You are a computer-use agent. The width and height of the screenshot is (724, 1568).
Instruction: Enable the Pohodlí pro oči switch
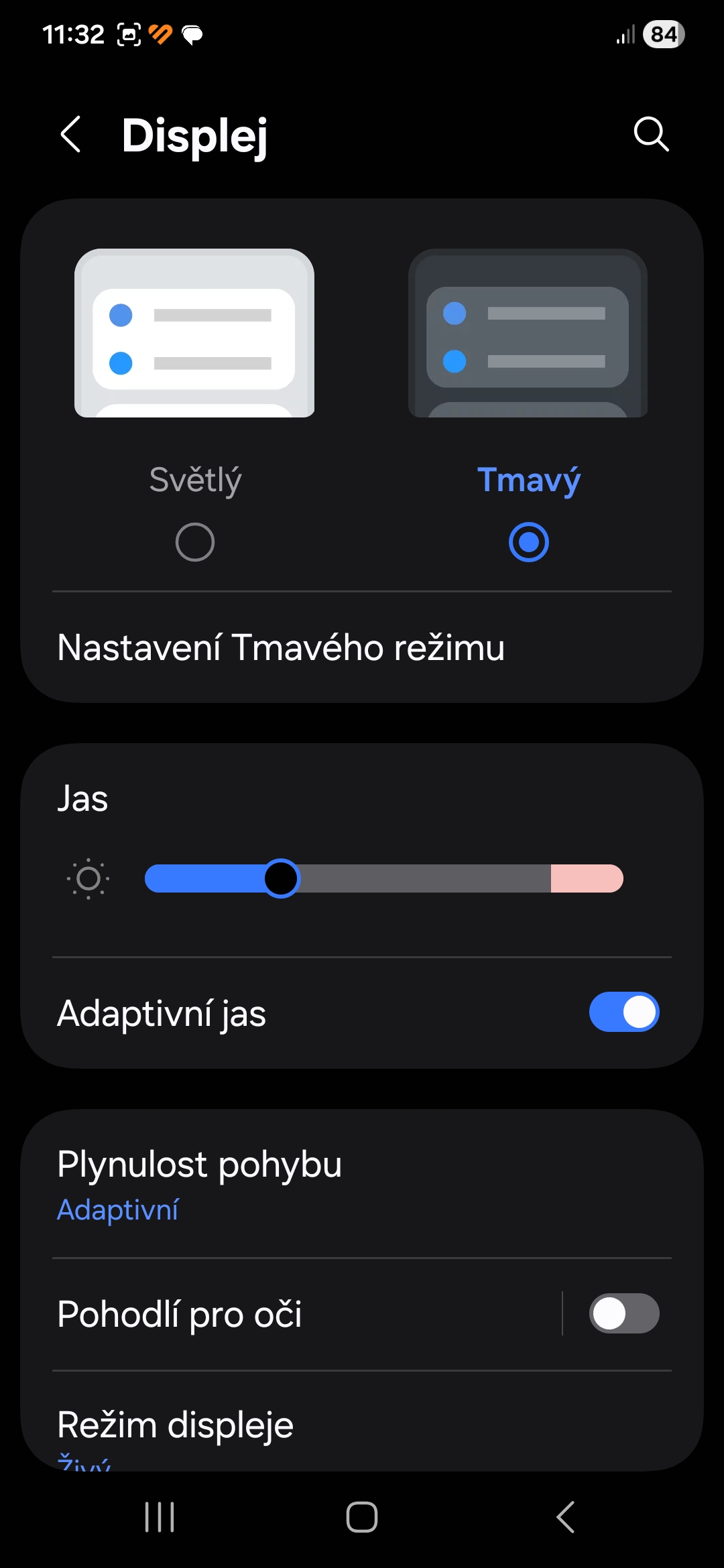tap(623, 1313)
